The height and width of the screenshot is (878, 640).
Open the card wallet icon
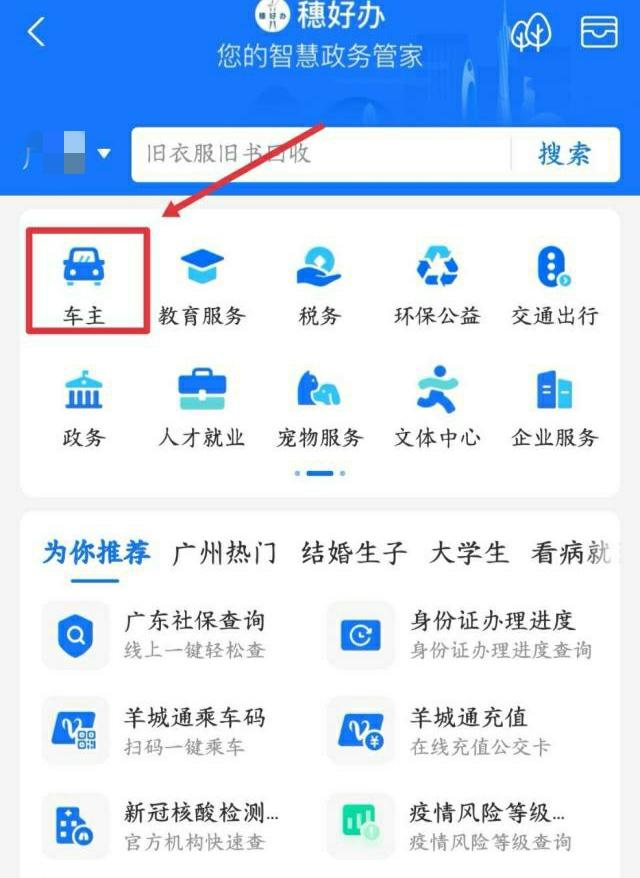(x=599, y=32)
